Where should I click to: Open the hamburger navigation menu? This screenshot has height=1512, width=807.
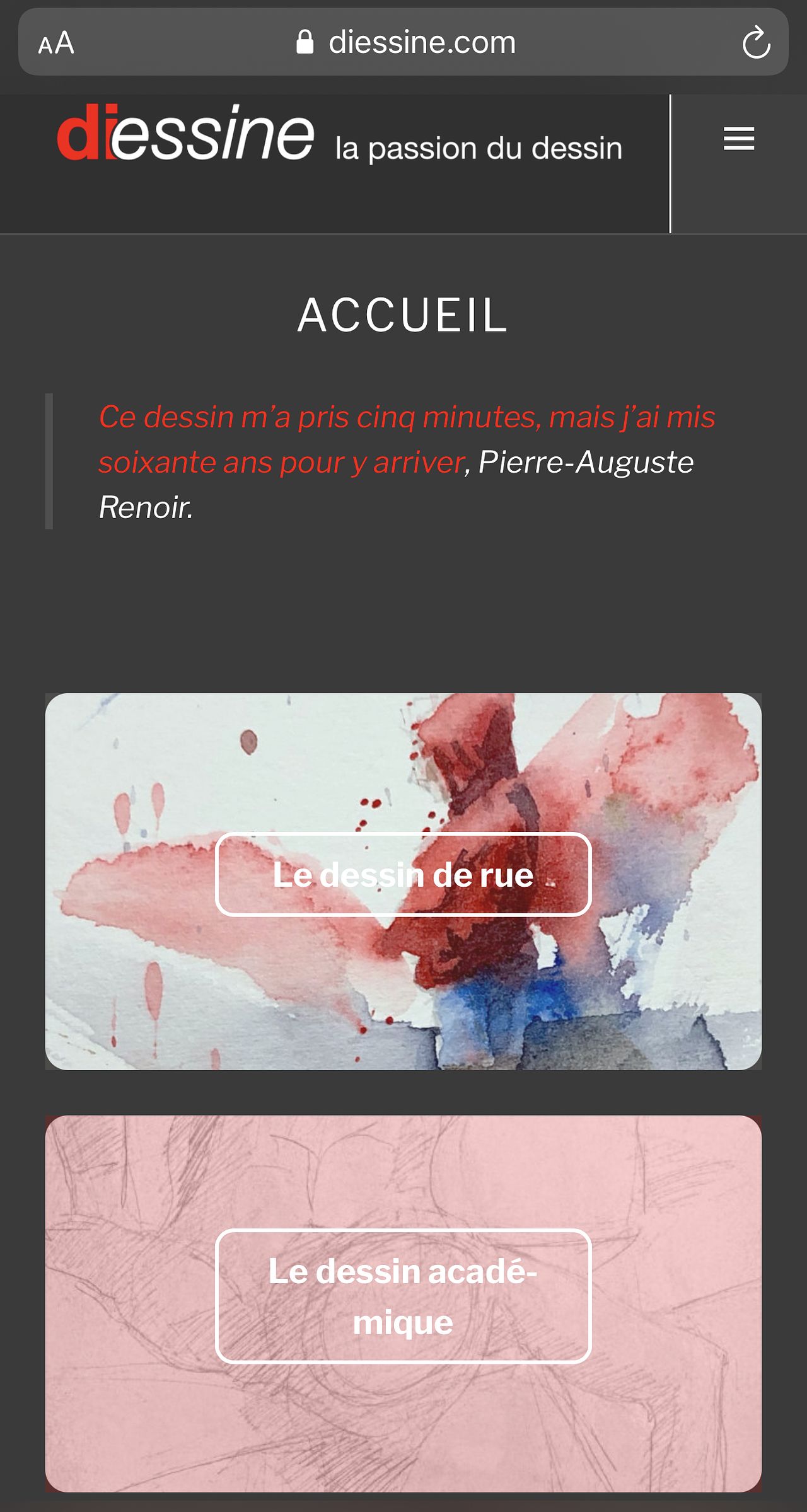coord(738,139)
